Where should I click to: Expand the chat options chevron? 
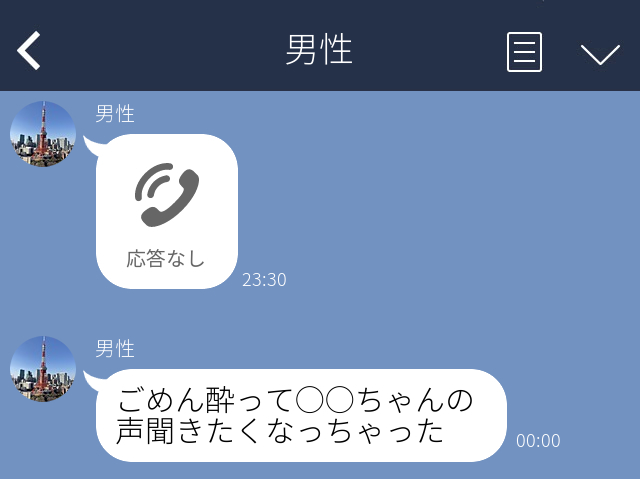[x=600, y=53]
